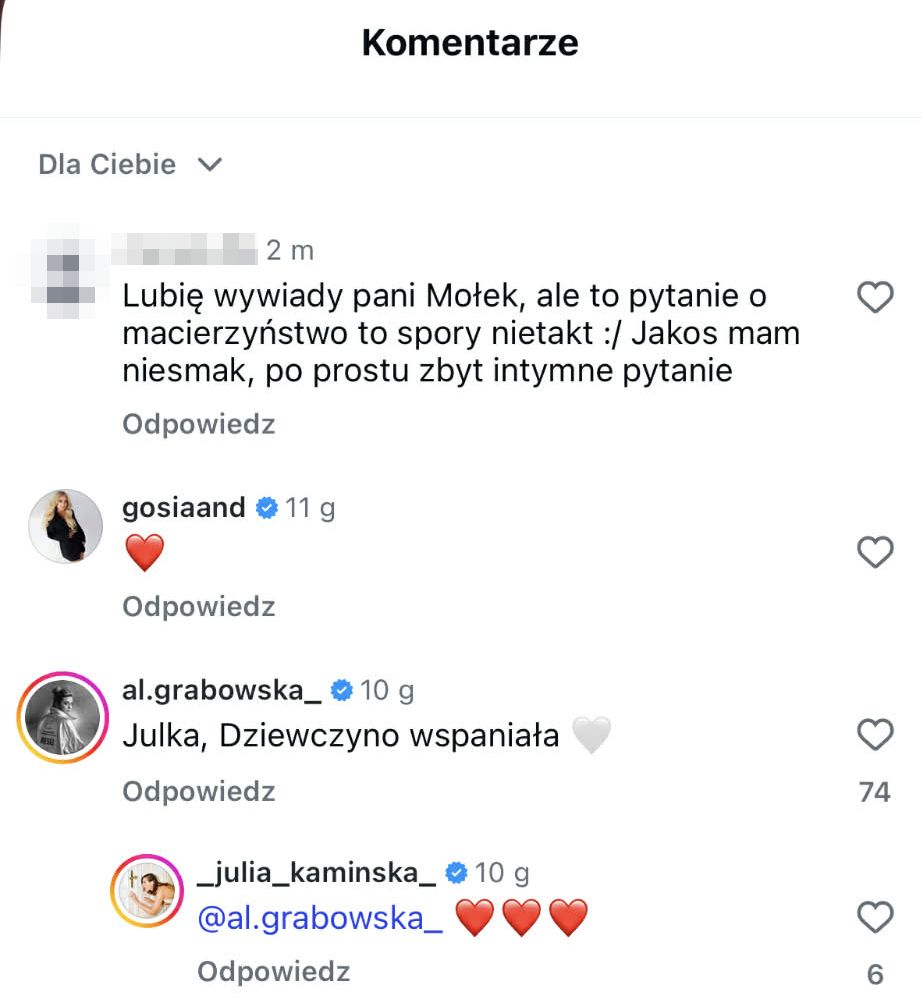
Task: Open _julia_kaminska_'s profile picture
Action: [x=148, y=889]
